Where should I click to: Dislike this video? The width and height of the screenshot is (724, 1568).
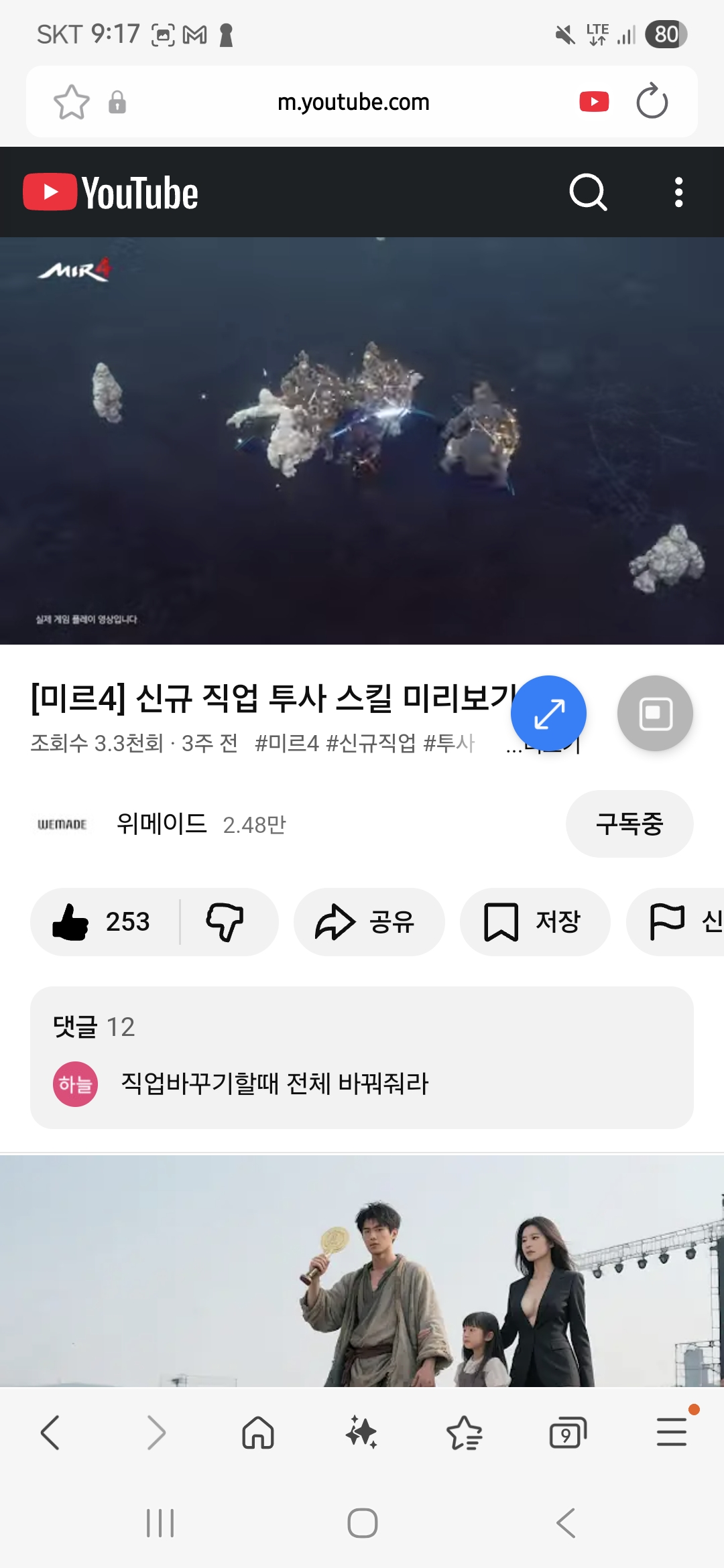click(225, 921)
